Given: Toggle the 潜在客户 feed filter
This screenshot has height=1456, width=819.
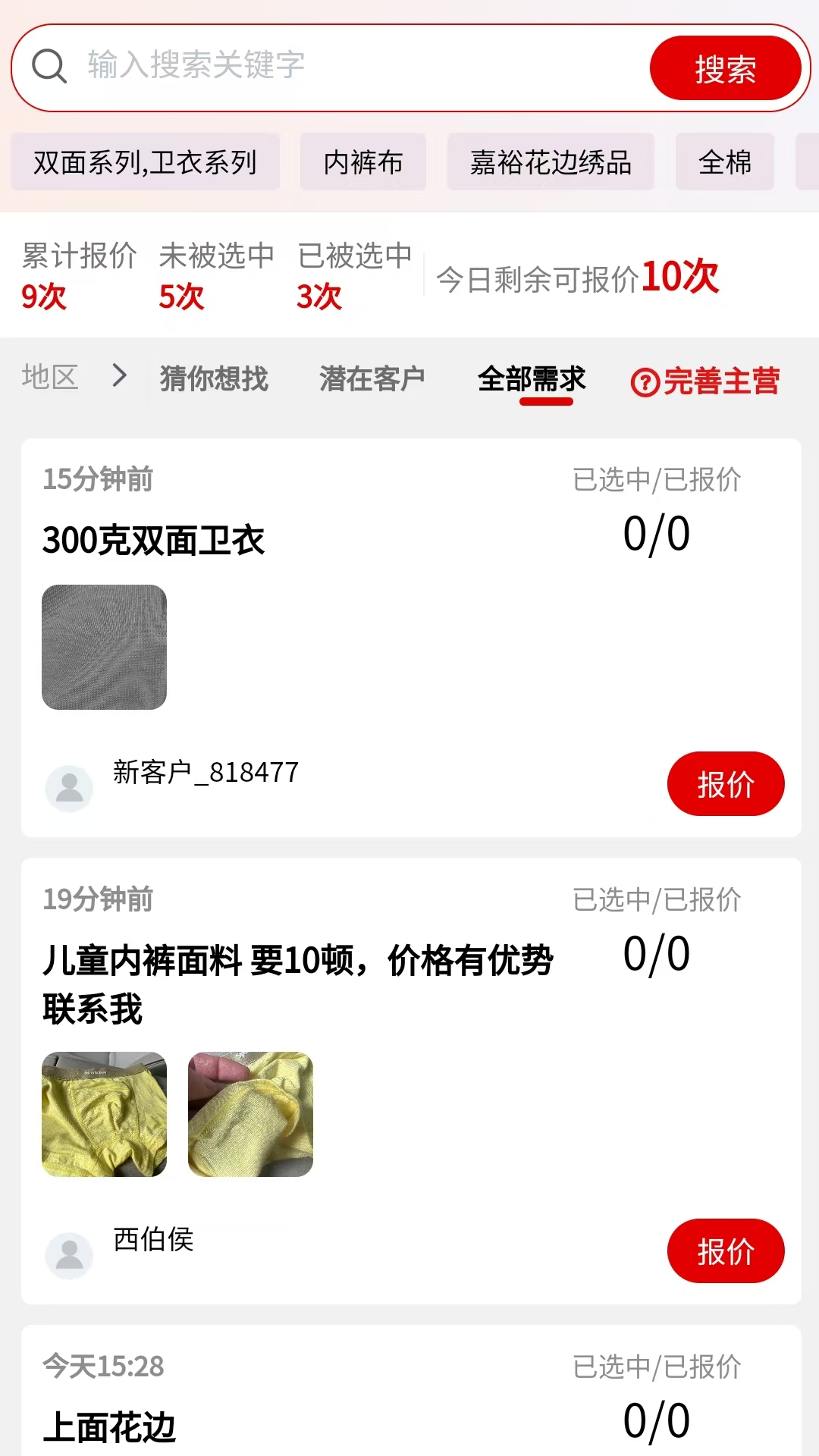Looking at the screenshot, I should coord(372,379).
